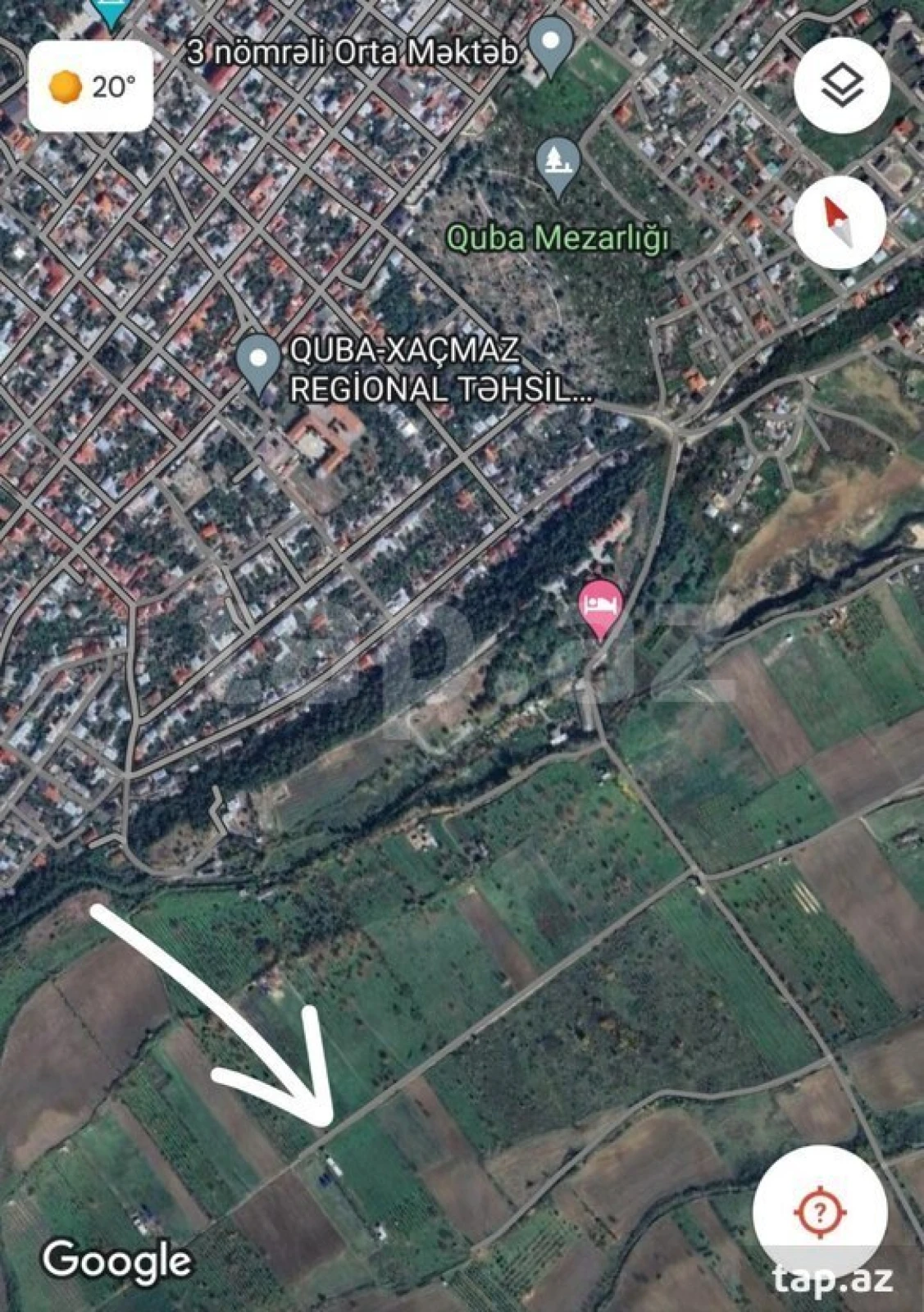Click the Google logo watermark
Viewport: 924px width, 1312px height.
tap(117, 1260)
